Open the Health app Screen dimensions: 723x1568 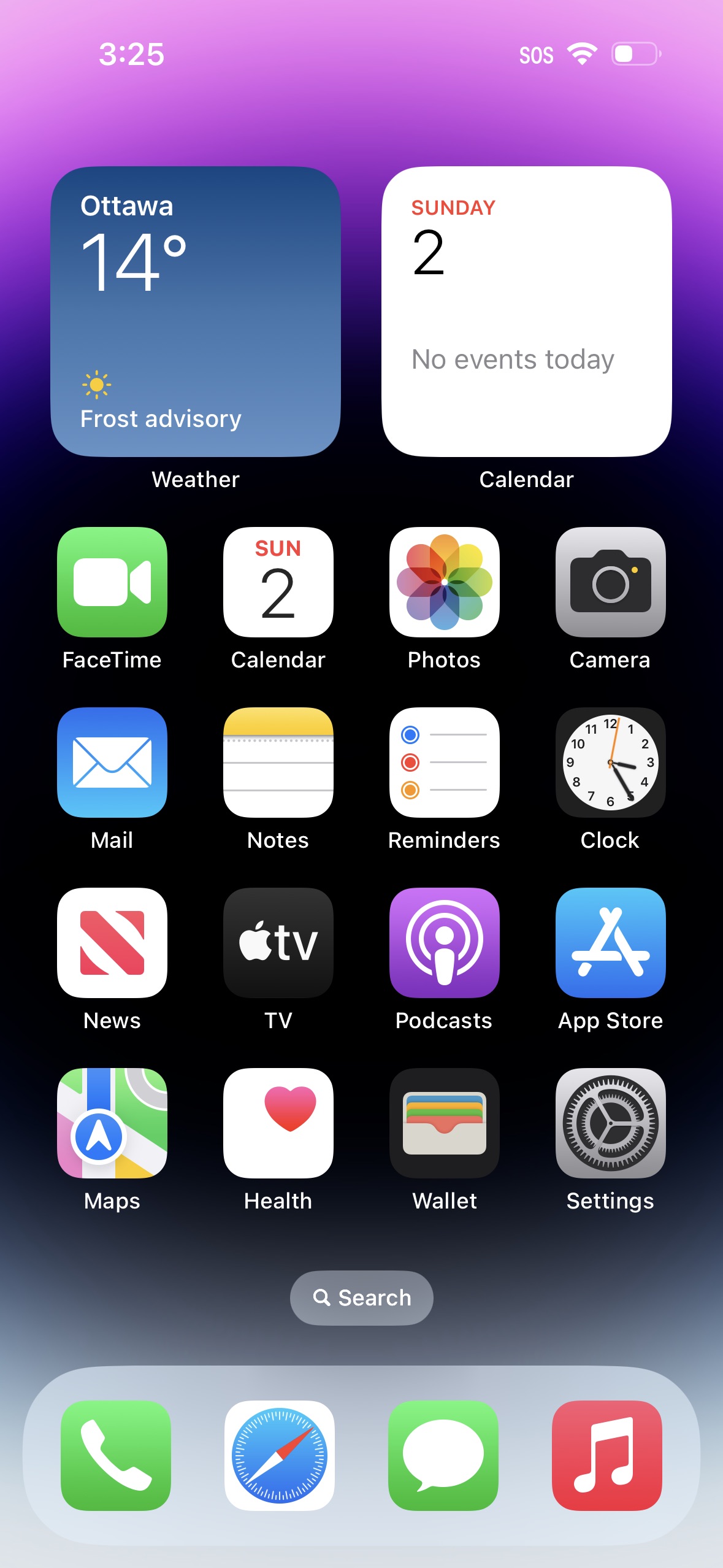pyautogui.click(x=278, y=1123)
